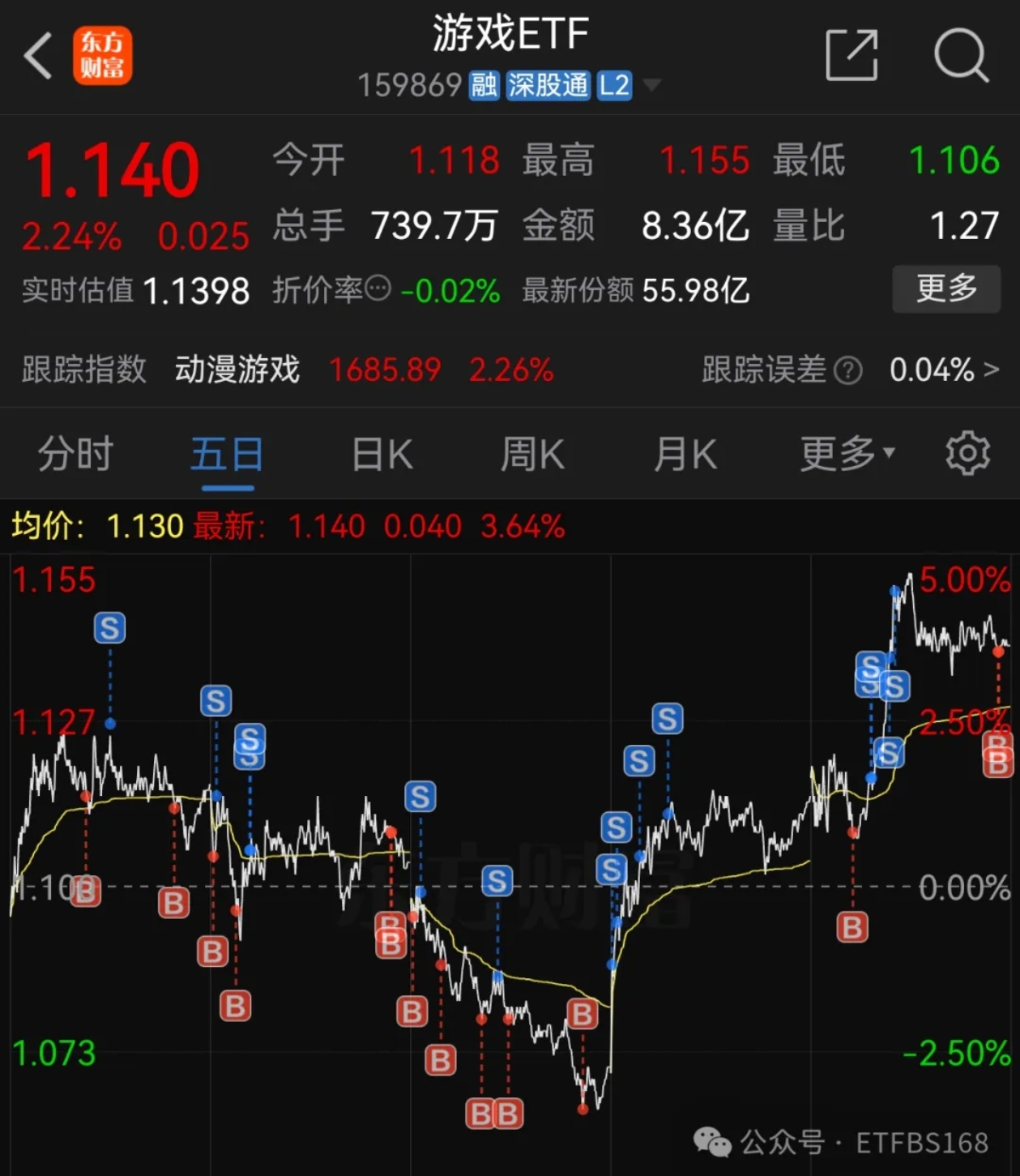Open the 动漫游戏 tracking index
Image resolution: width=1020 pixels, height=1176 pixels.
tap(237, 370)
